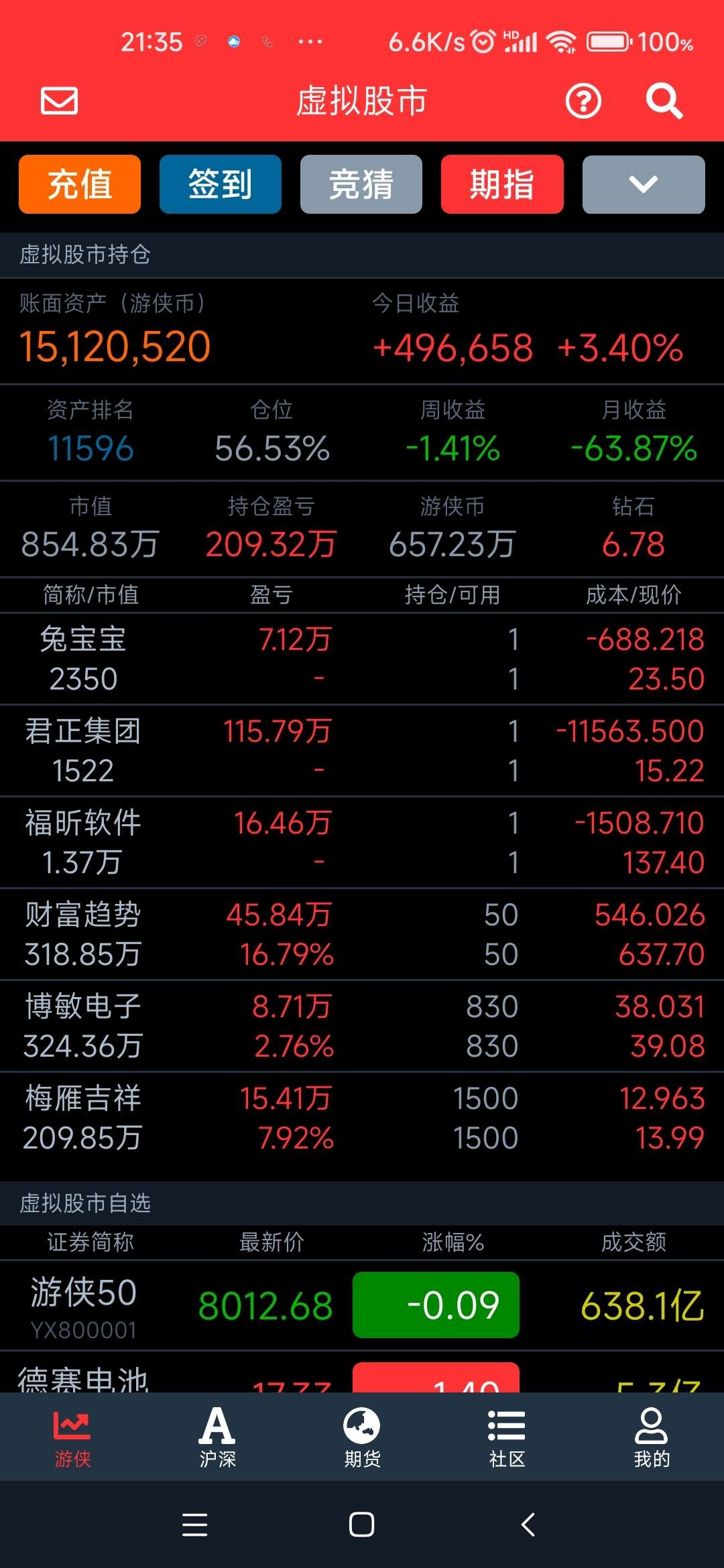The height and width of the screenshot is (1568, 724).
Task: Open the 财富趋势 holding row
Action: (362, 934)
